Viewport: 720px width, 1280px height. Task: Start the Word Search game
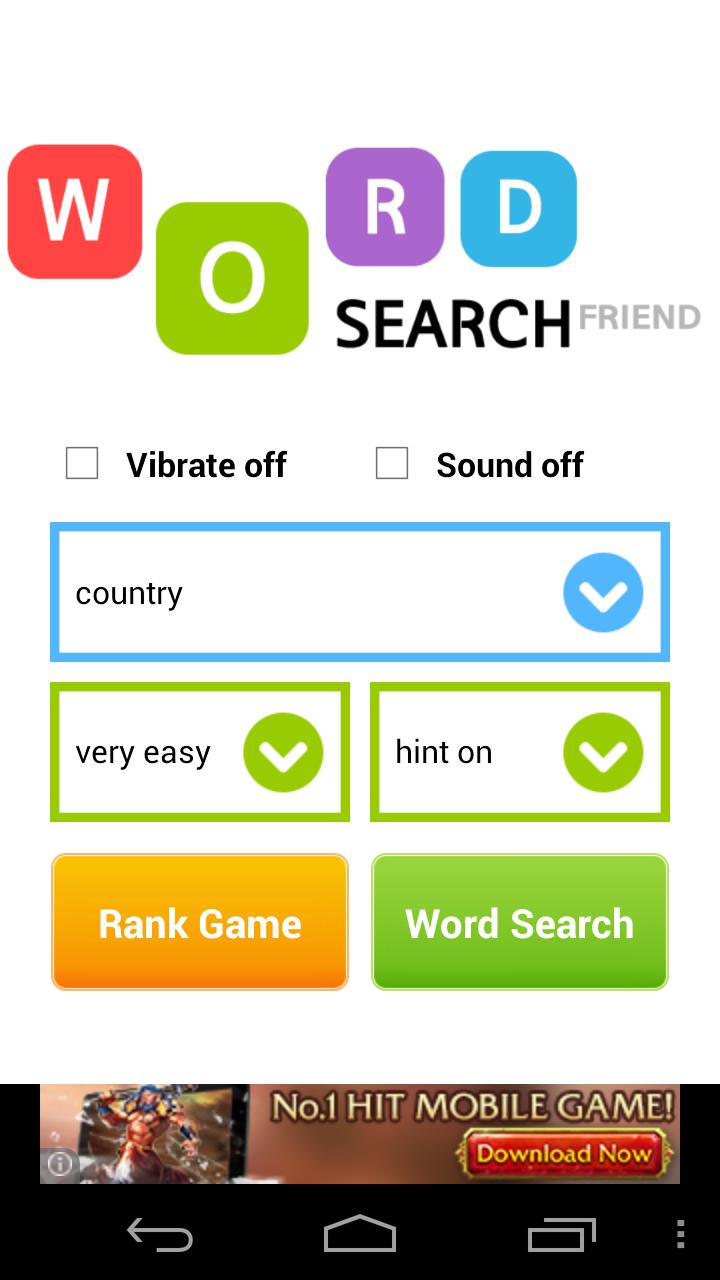click(520, 922)
